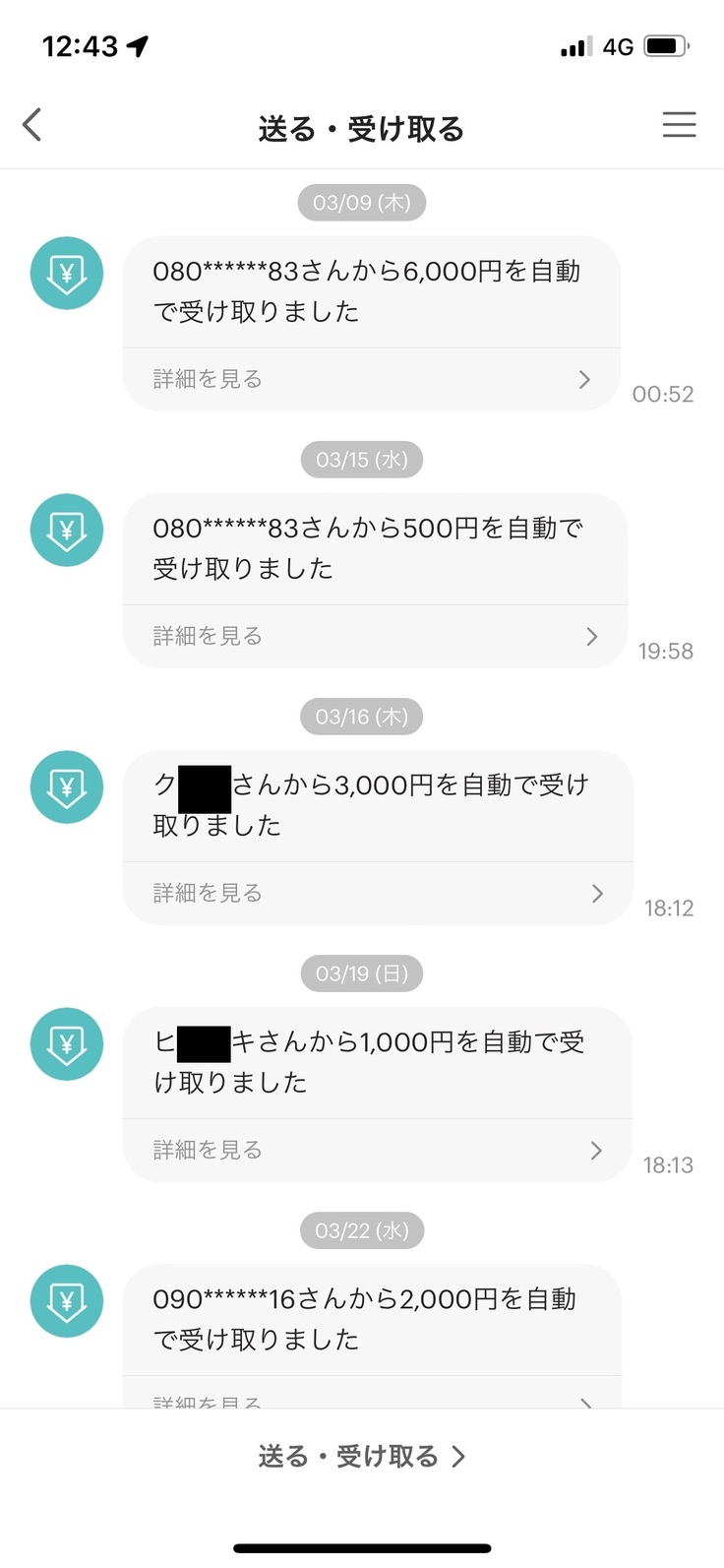Screen dimensions: 724x1568
Task: Show details of the 3,000円 transfer
Action: 377,893
